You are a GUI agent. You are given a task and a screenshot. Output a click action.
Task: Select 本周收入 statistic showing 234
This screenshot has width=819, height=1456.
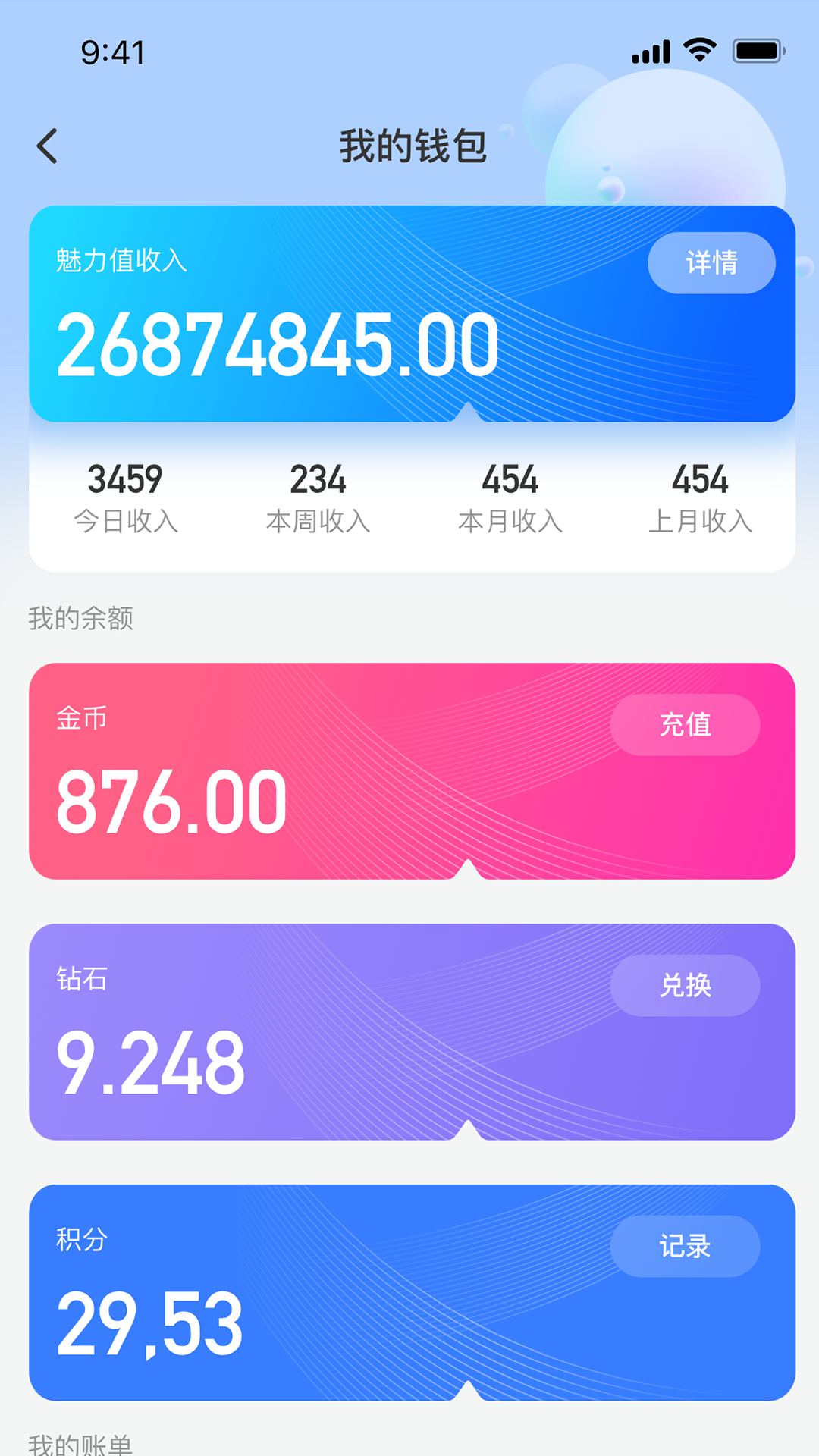pos(316,497)
